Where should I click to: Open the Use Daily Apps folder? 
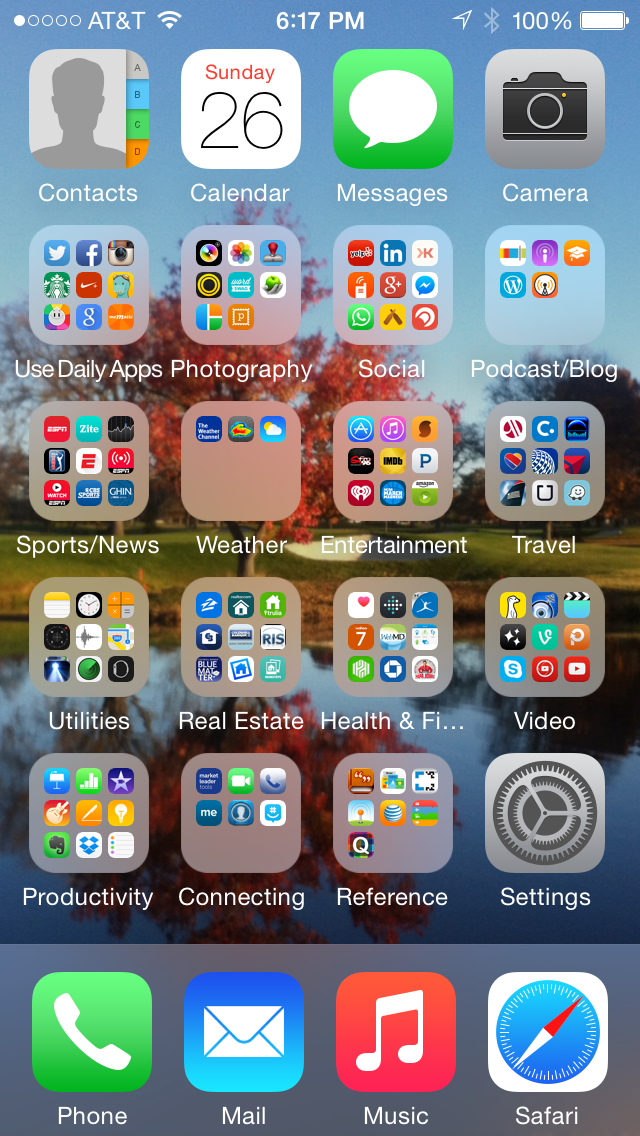[x=88, y=285]
